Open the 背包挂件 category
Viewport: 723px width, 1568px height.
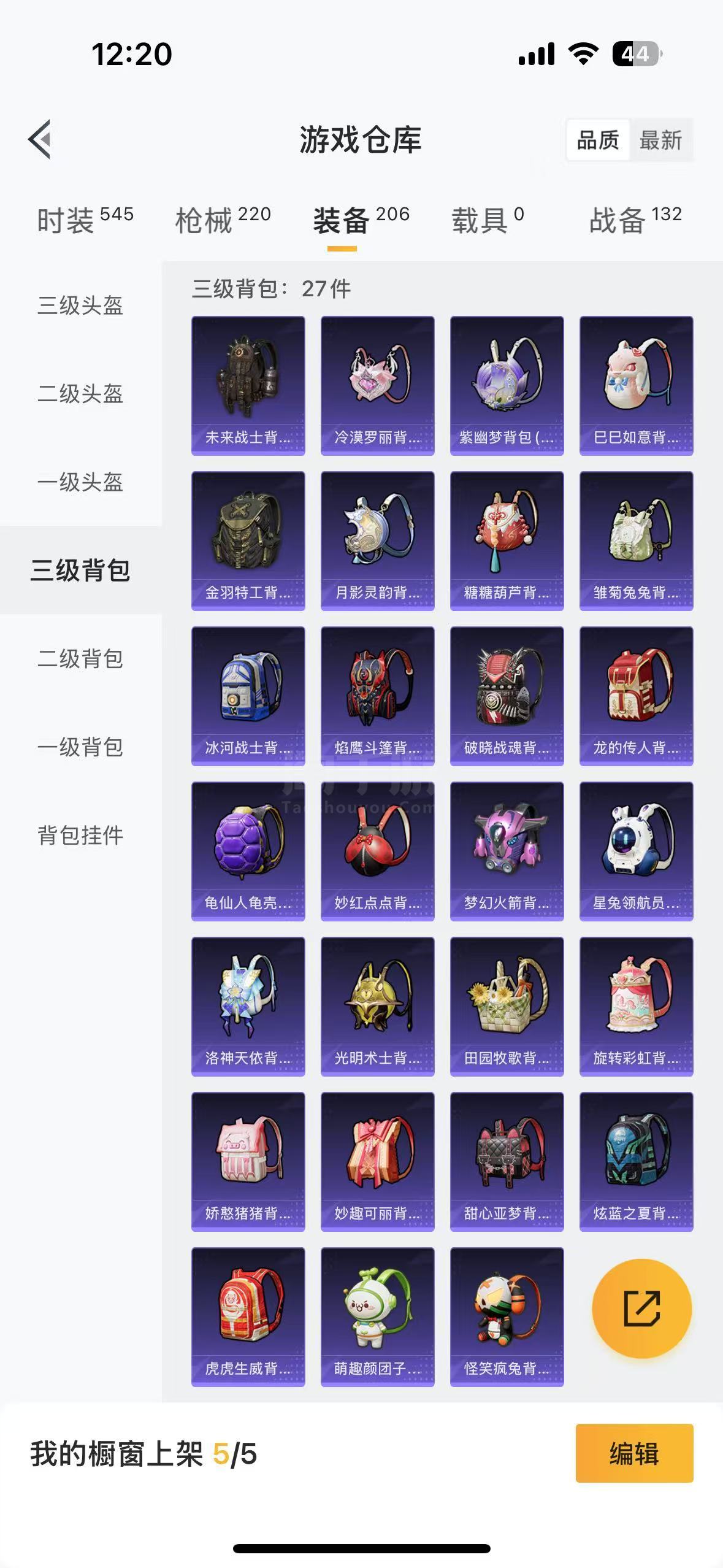(x=80, y=836)
